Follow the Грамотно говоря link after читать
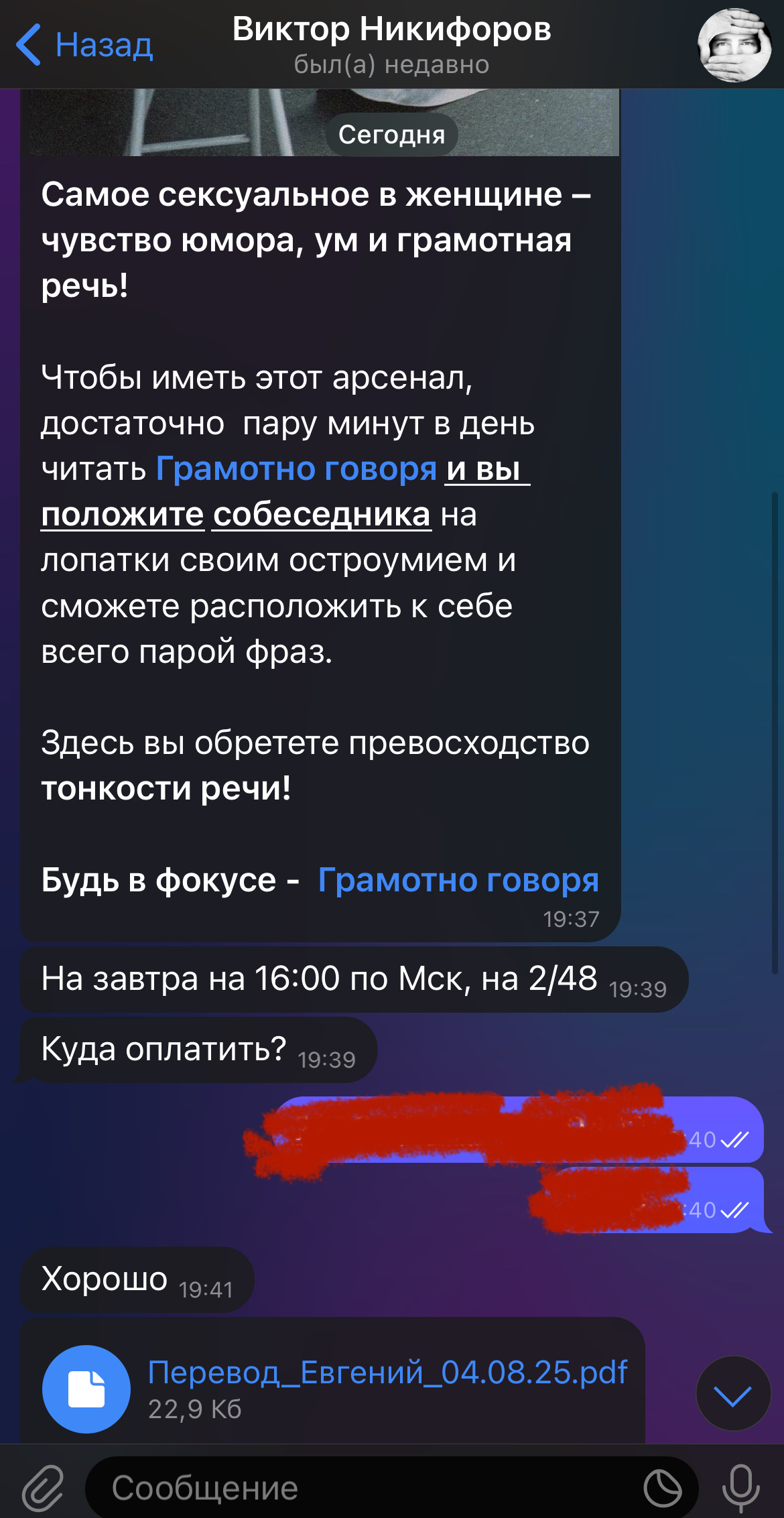 click(296, 468)
